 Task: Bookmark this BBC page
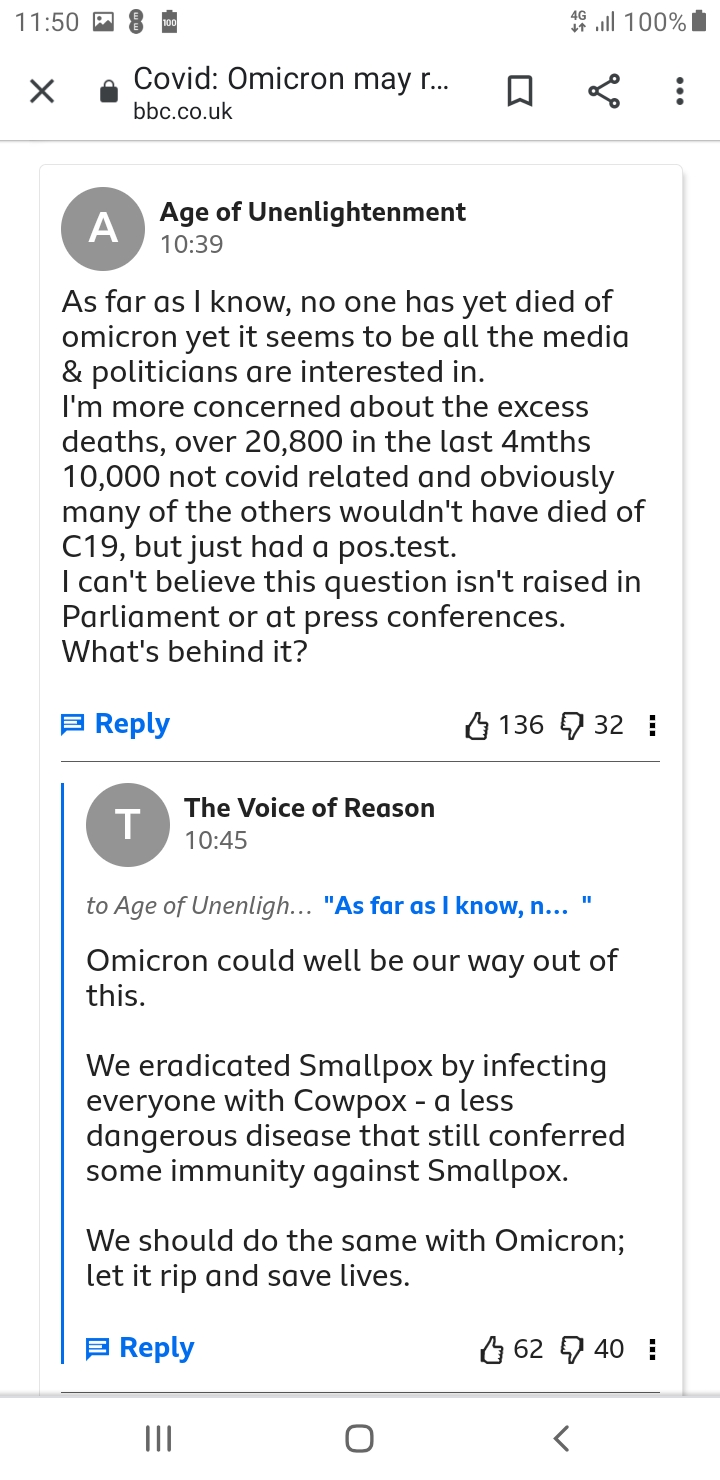tap(520, 92)
